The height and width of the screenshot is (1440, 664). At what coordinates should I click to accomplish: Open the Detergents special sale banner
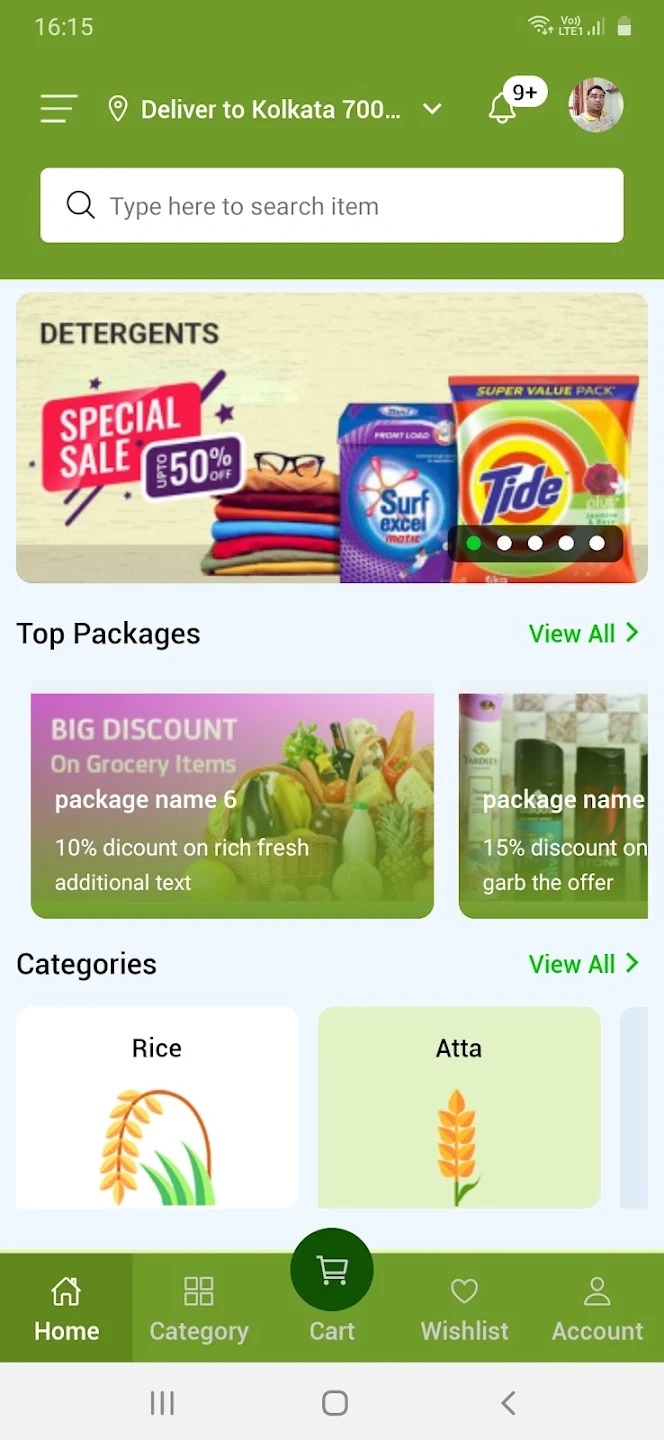tap(332, 438)
